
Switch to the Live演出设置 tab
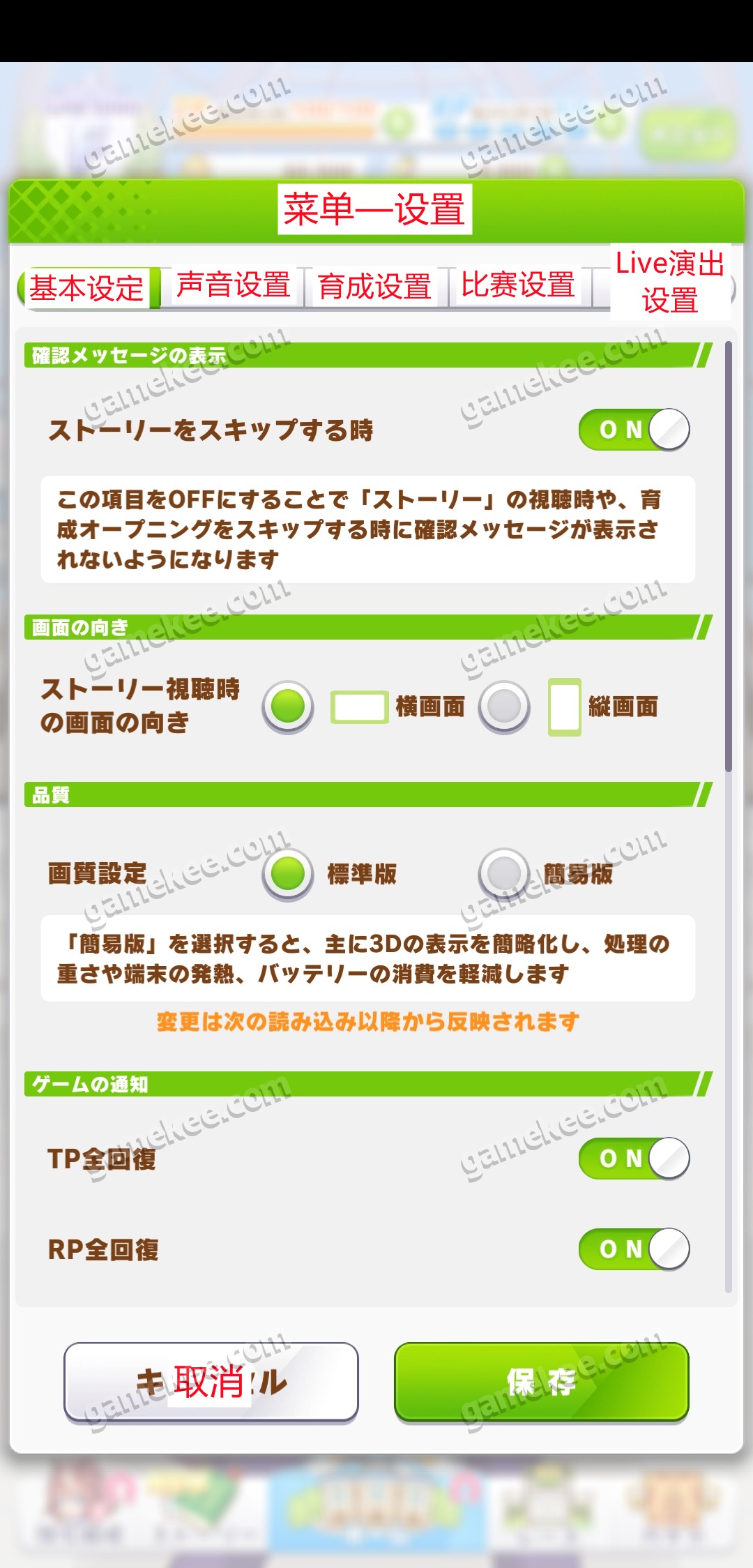point(669,282)
